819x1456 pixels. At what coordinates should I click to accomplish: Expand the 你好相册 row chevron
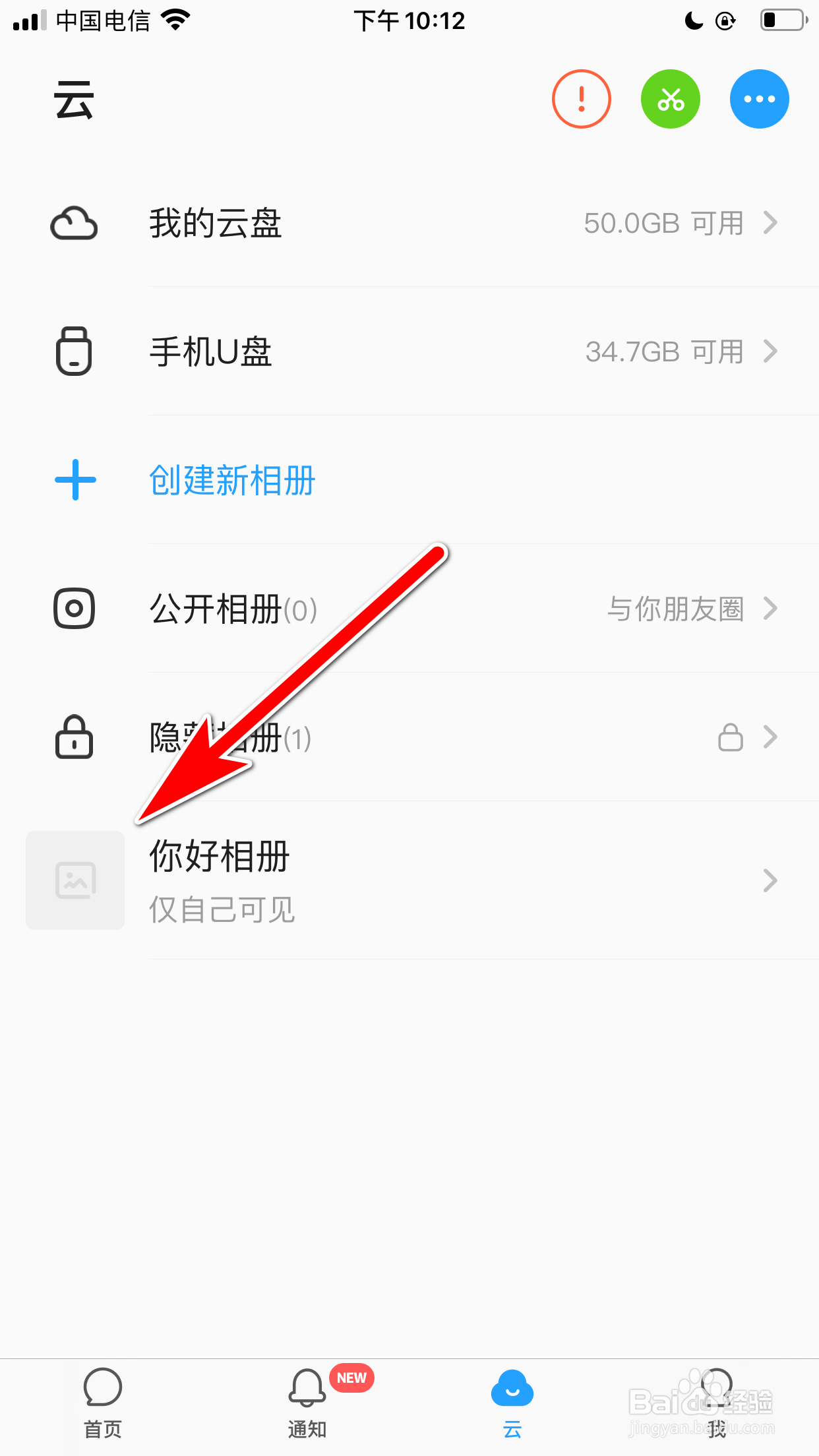tap(770, 880)
